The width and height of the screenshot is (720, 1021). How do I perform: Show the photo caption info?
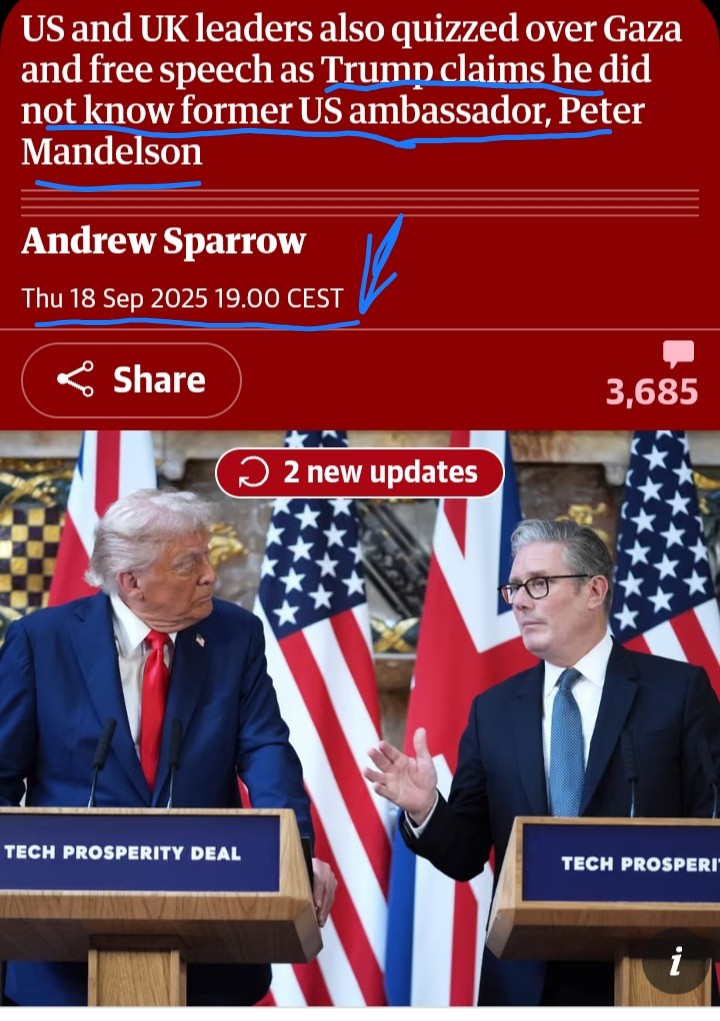677,961
